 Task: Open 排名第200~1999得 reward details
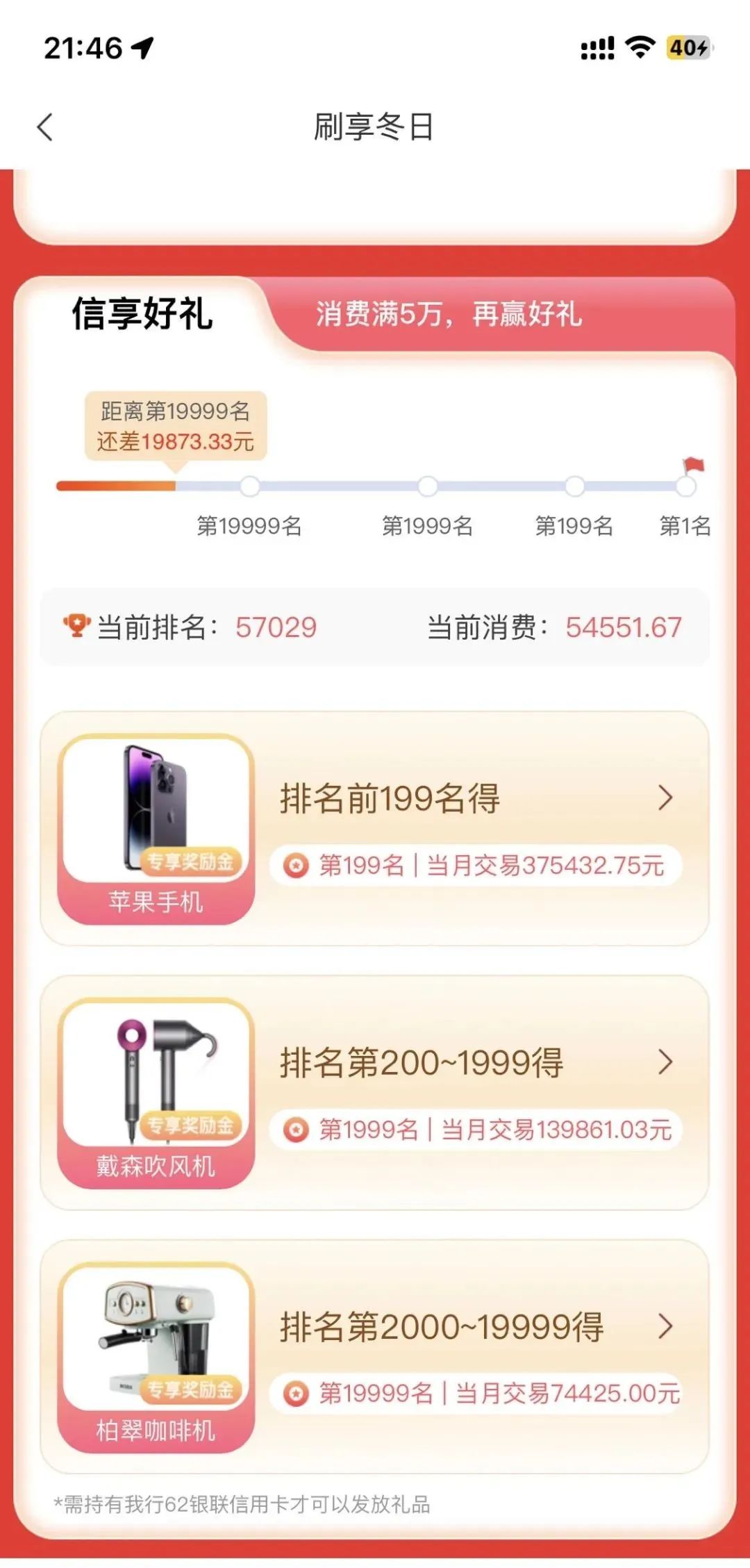point(665,1062)
